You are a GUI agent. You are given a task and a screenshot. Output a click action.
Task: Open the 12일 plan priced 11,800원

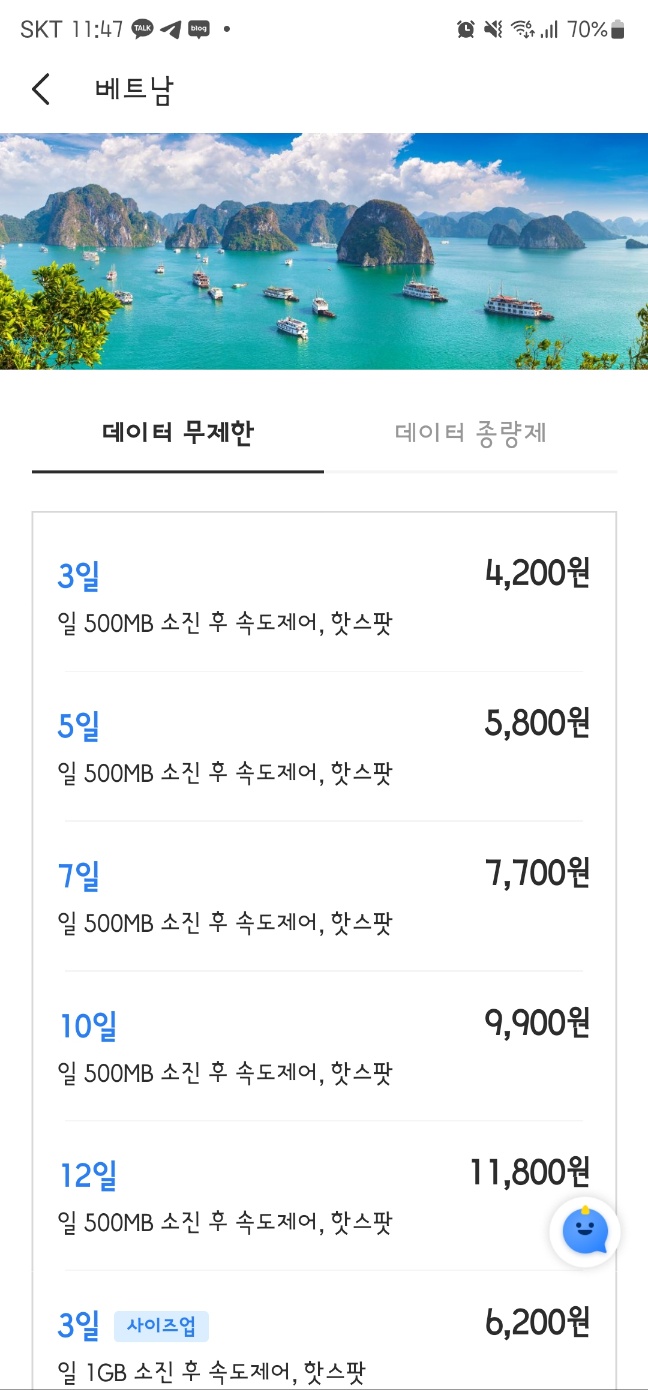324,1196
